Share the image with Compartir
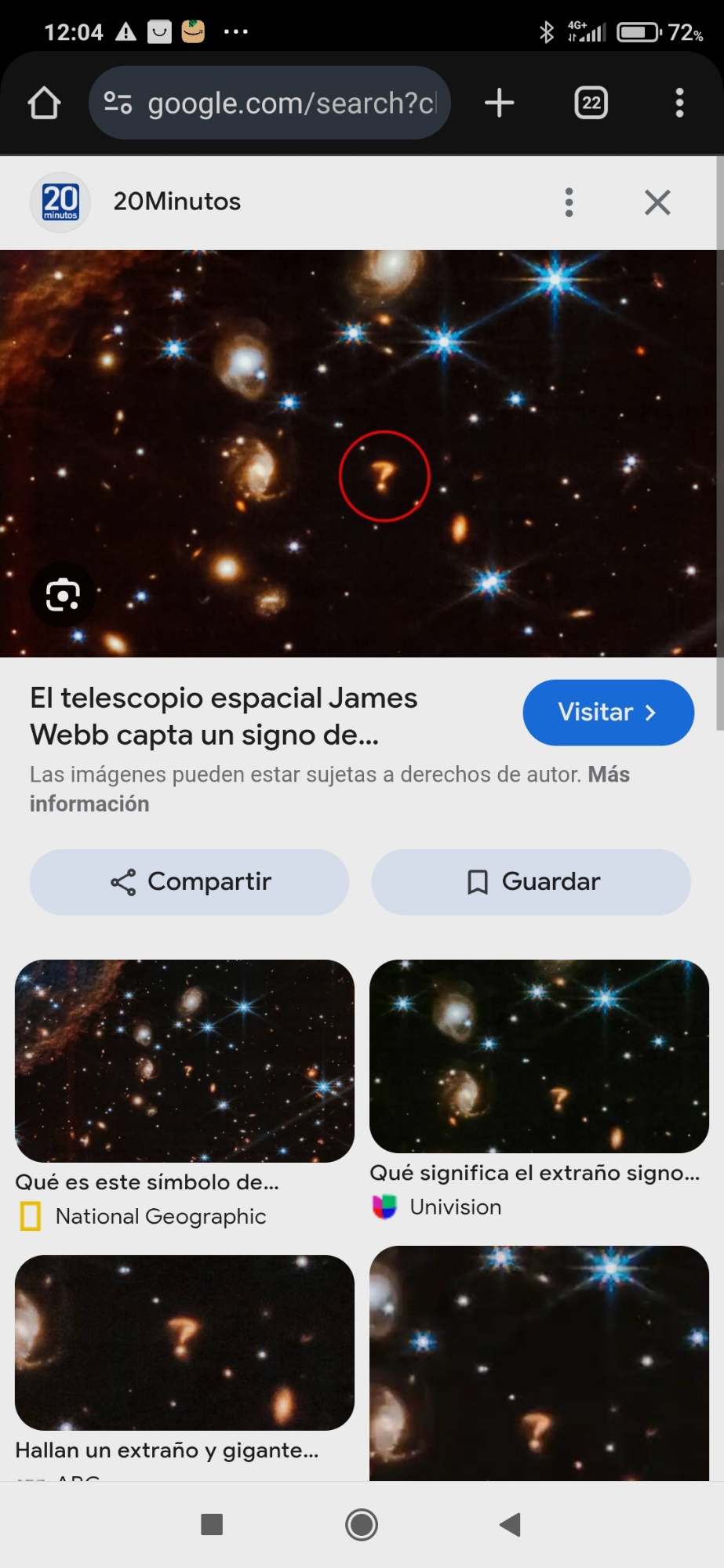724x1568 pixels. tap(189, 882)
